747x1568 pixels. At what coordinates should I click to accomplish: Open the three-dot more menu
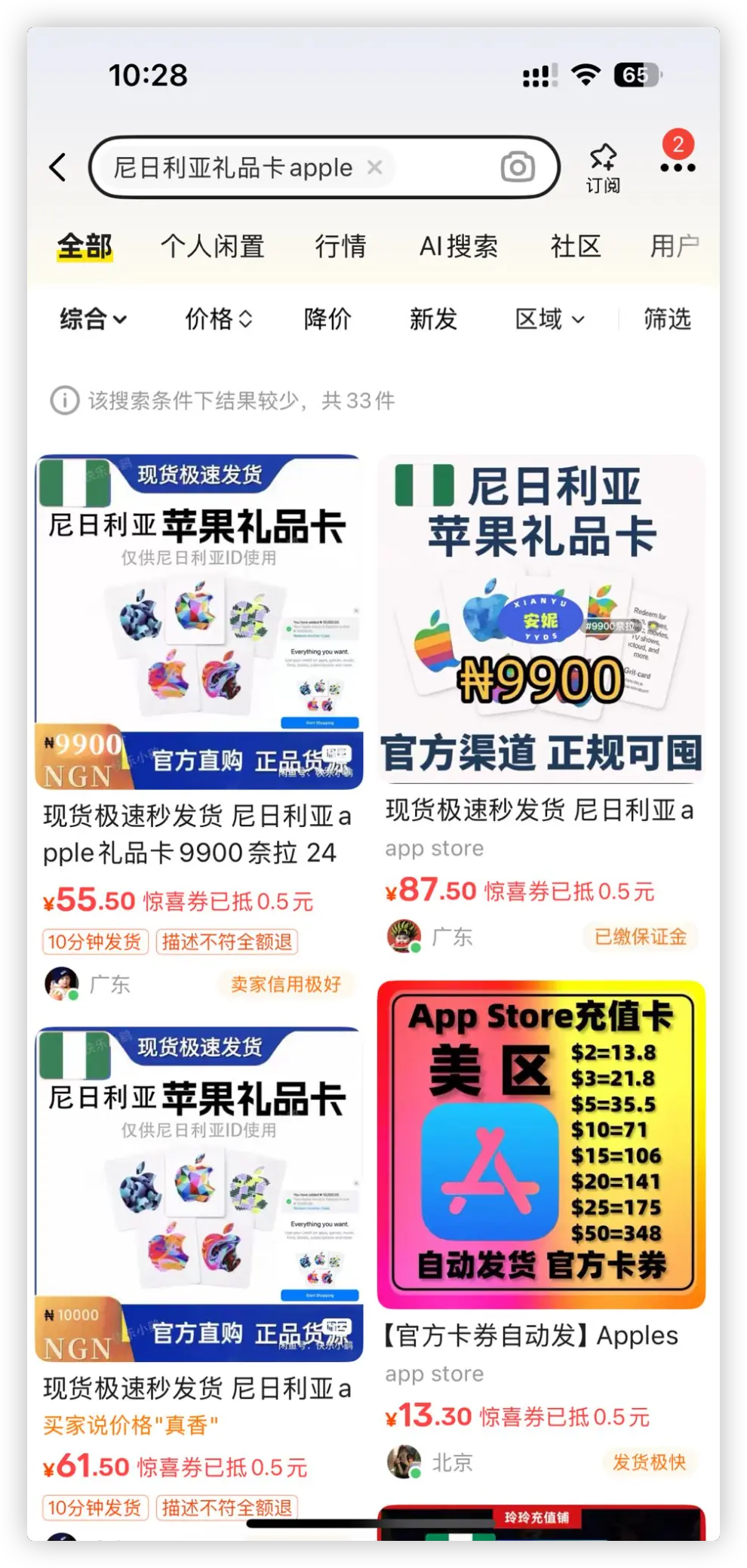678,168
